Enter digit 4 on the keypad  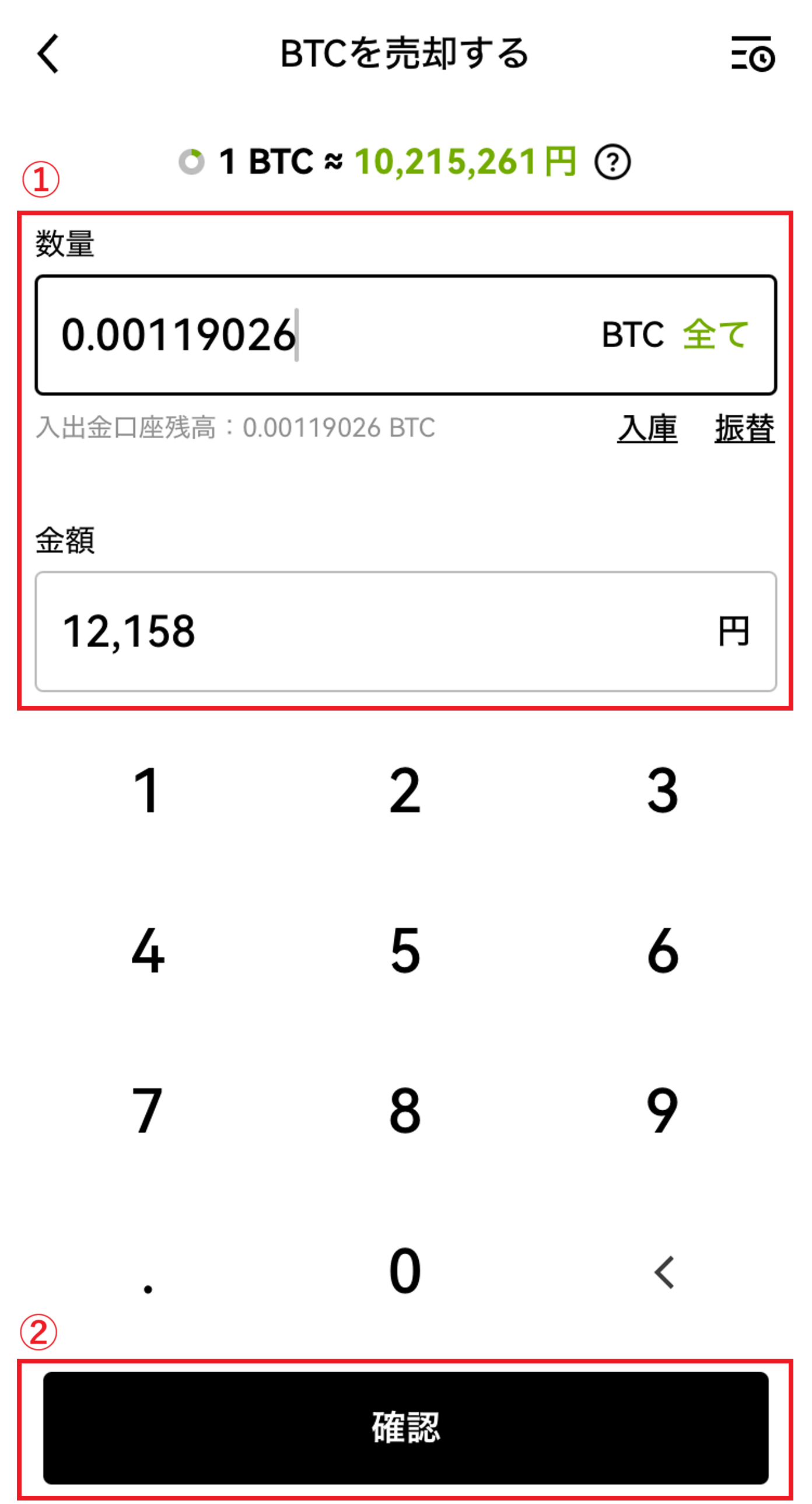[147, 950]
